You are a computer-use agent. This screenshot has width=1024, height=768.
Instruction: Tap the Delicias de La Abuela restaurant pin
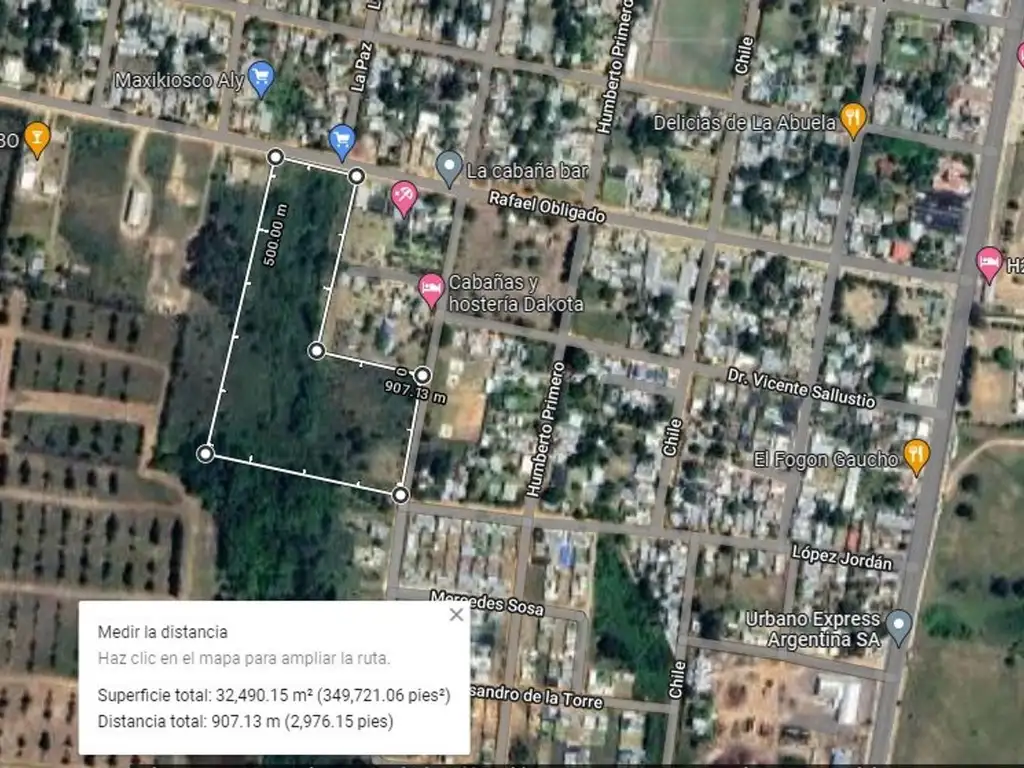point(852,119)
